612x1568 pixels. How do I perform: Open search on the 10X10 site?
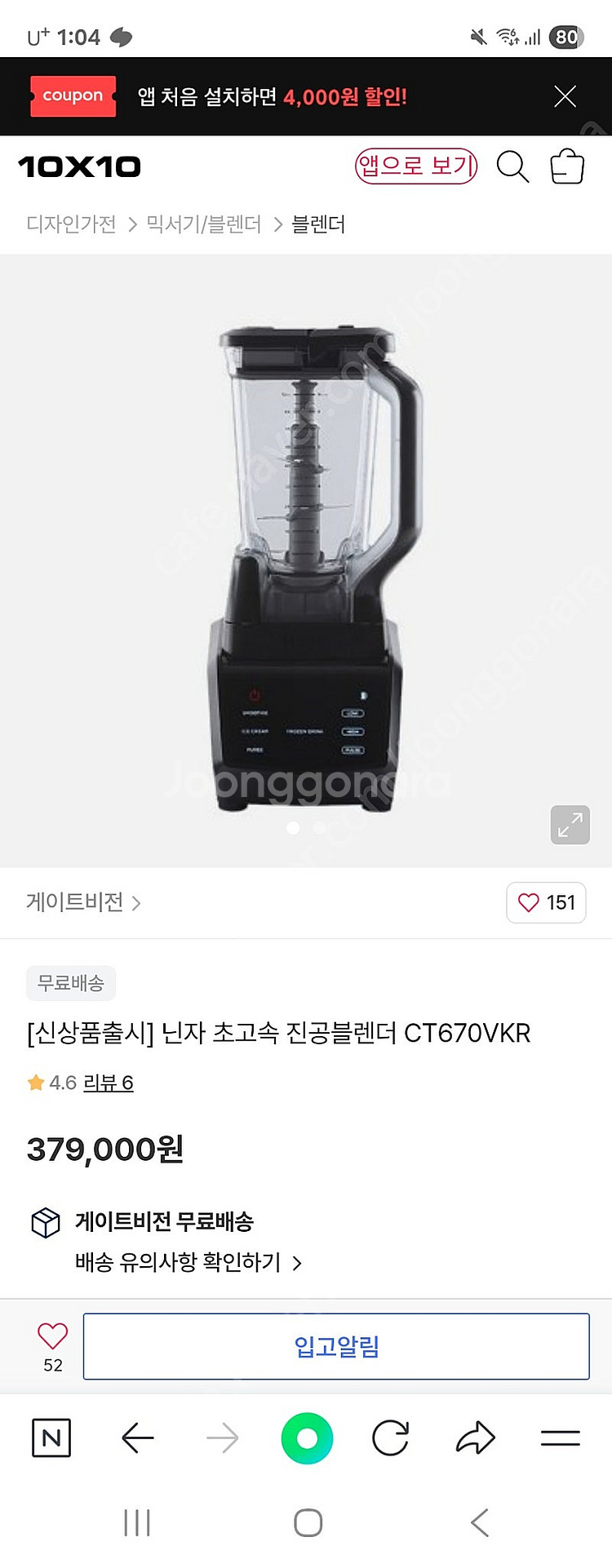click(512, 166)
